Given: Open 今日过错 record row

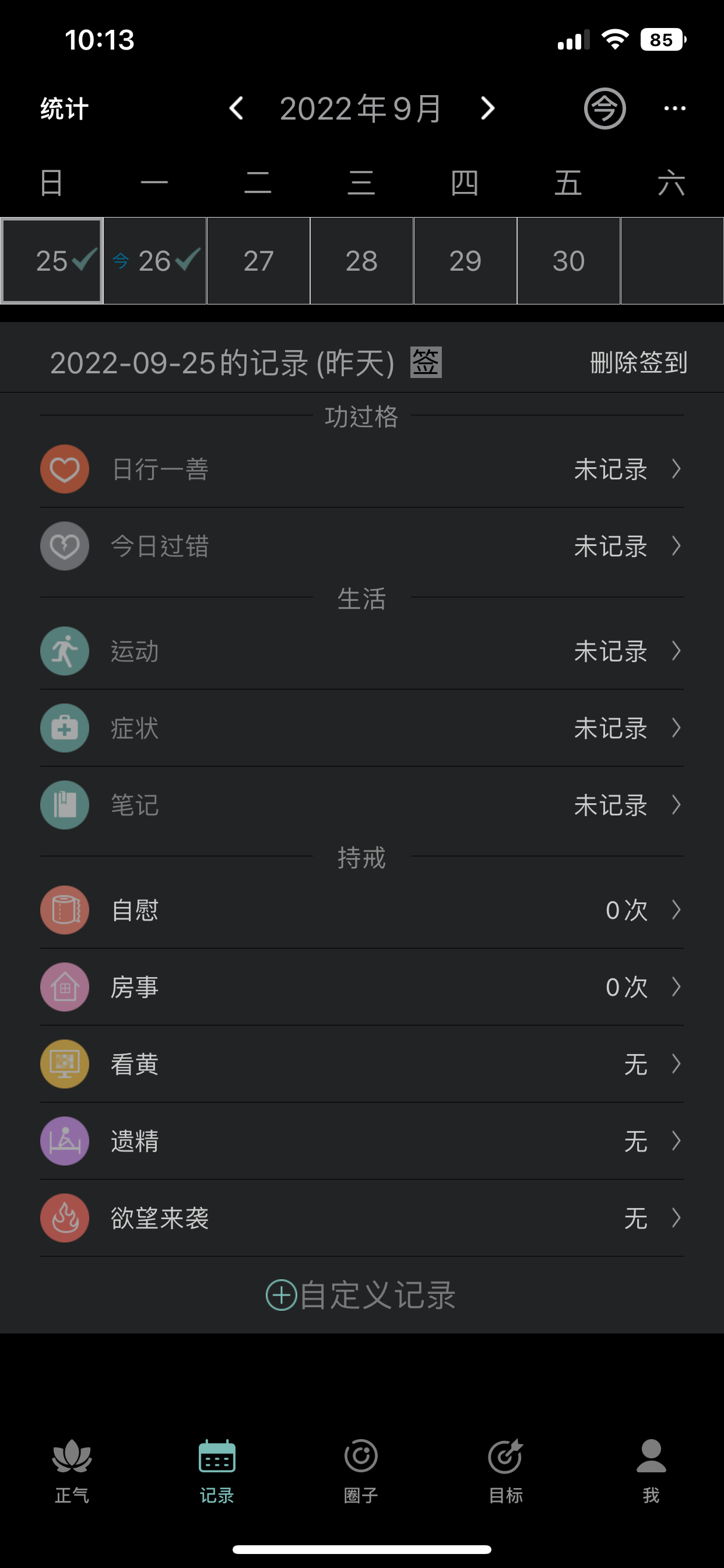Looking at the screenshot, I should click(362, 546).
